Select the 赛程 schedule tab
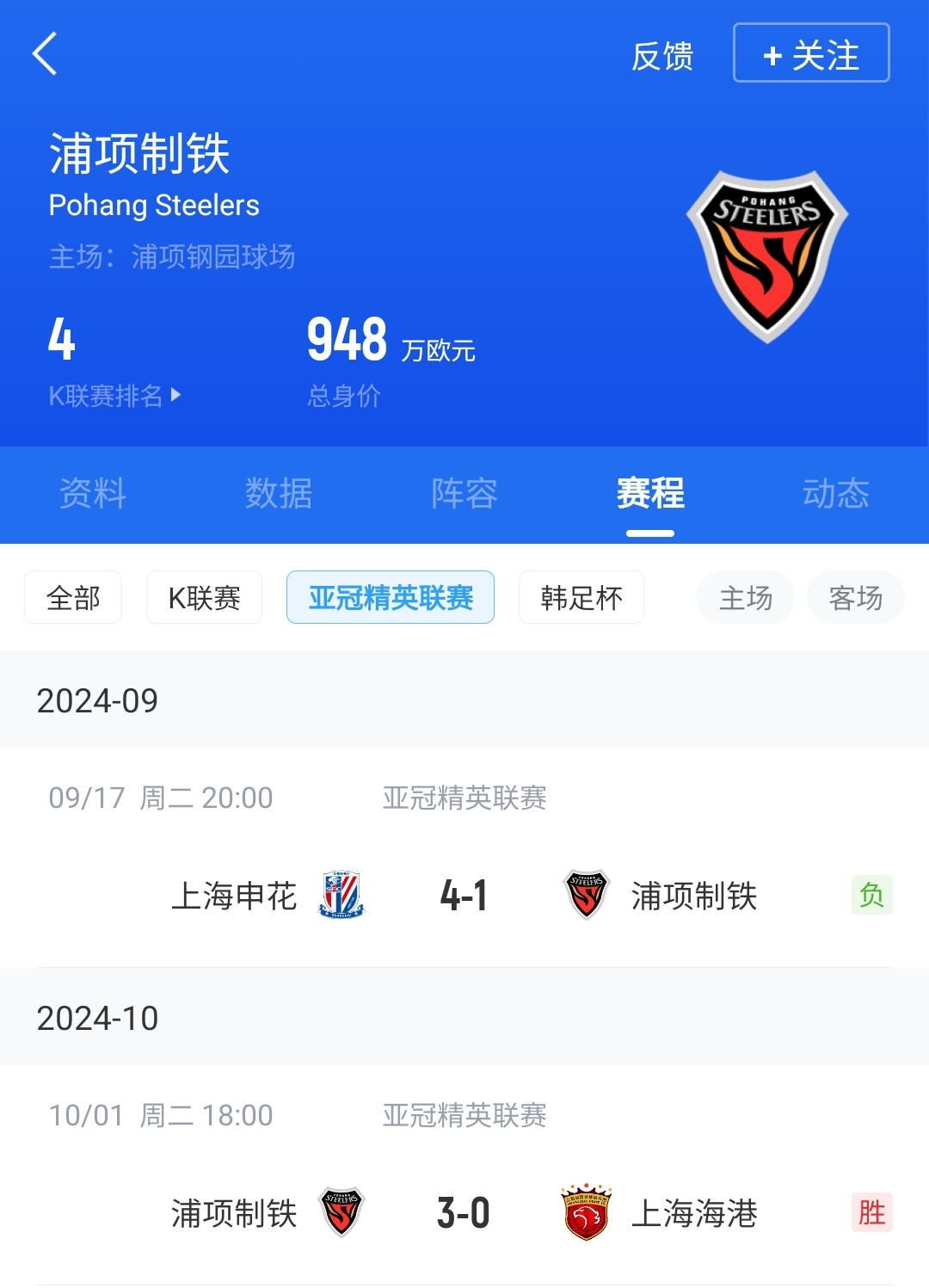The height and width of the screenshot is (1288, 929). pyautogui.click(x=649, y=494)
